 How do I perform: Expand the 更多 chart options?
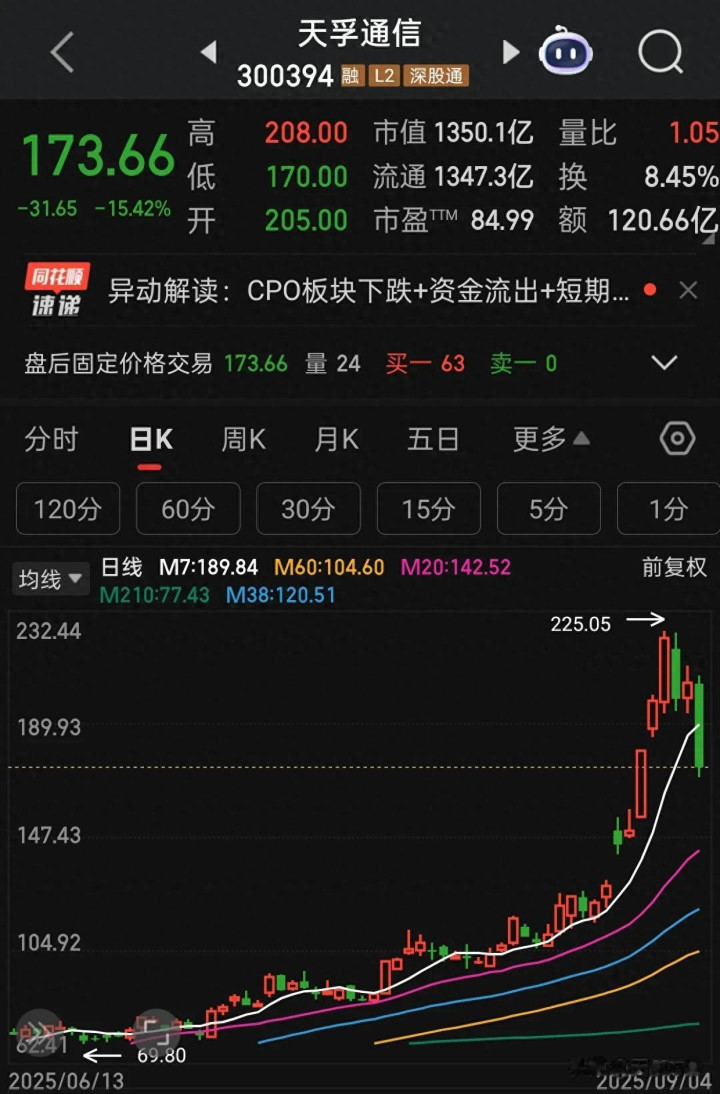[551, 439]
